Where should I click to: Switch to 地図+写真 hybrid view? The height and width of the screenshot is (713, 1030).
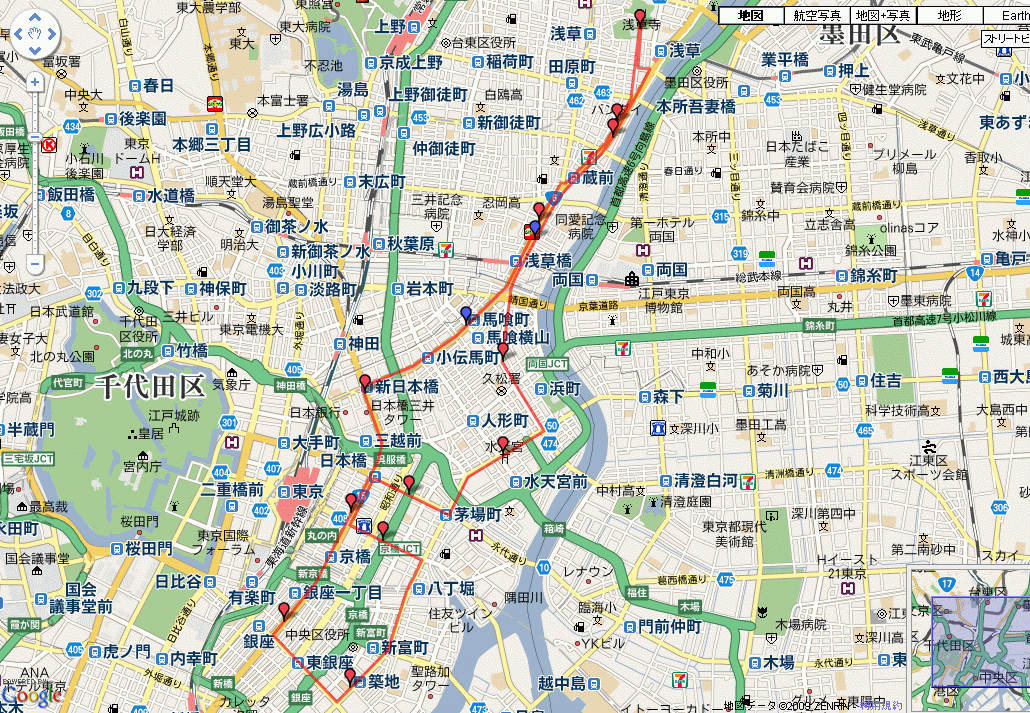point(883,15)
